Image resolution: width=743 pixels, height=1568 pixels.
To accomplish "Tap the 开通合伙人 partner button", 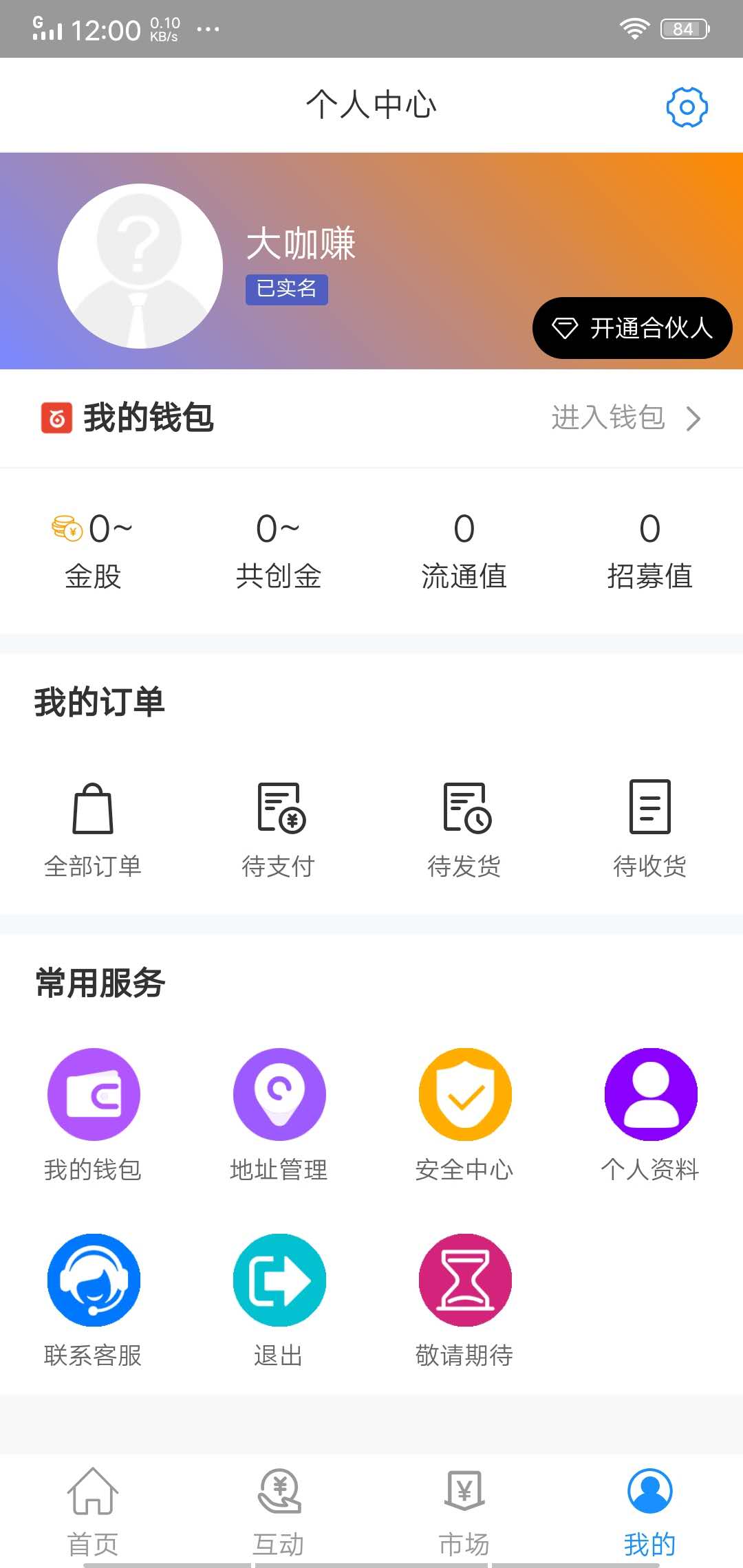I will (632, 329).
